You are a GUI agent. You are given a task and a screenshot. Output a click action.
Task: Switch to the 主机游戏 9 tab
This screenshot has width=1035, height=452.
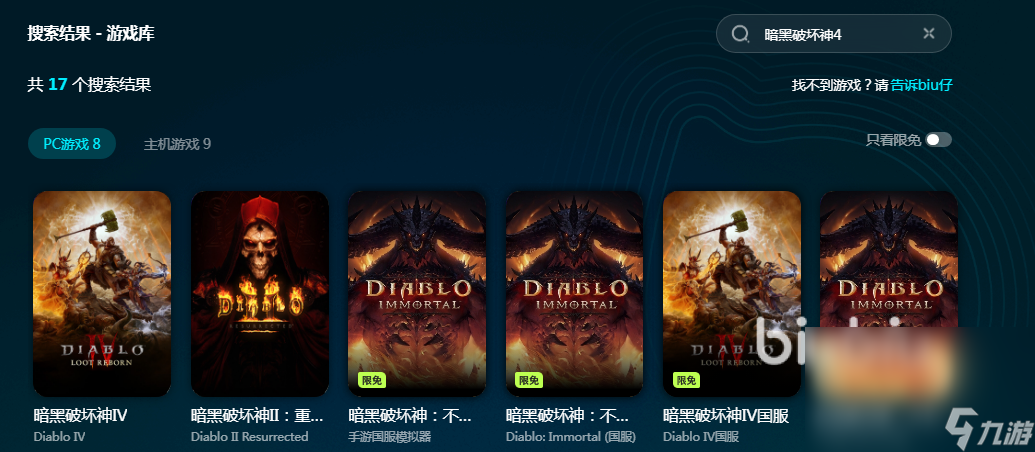point(177,143)
